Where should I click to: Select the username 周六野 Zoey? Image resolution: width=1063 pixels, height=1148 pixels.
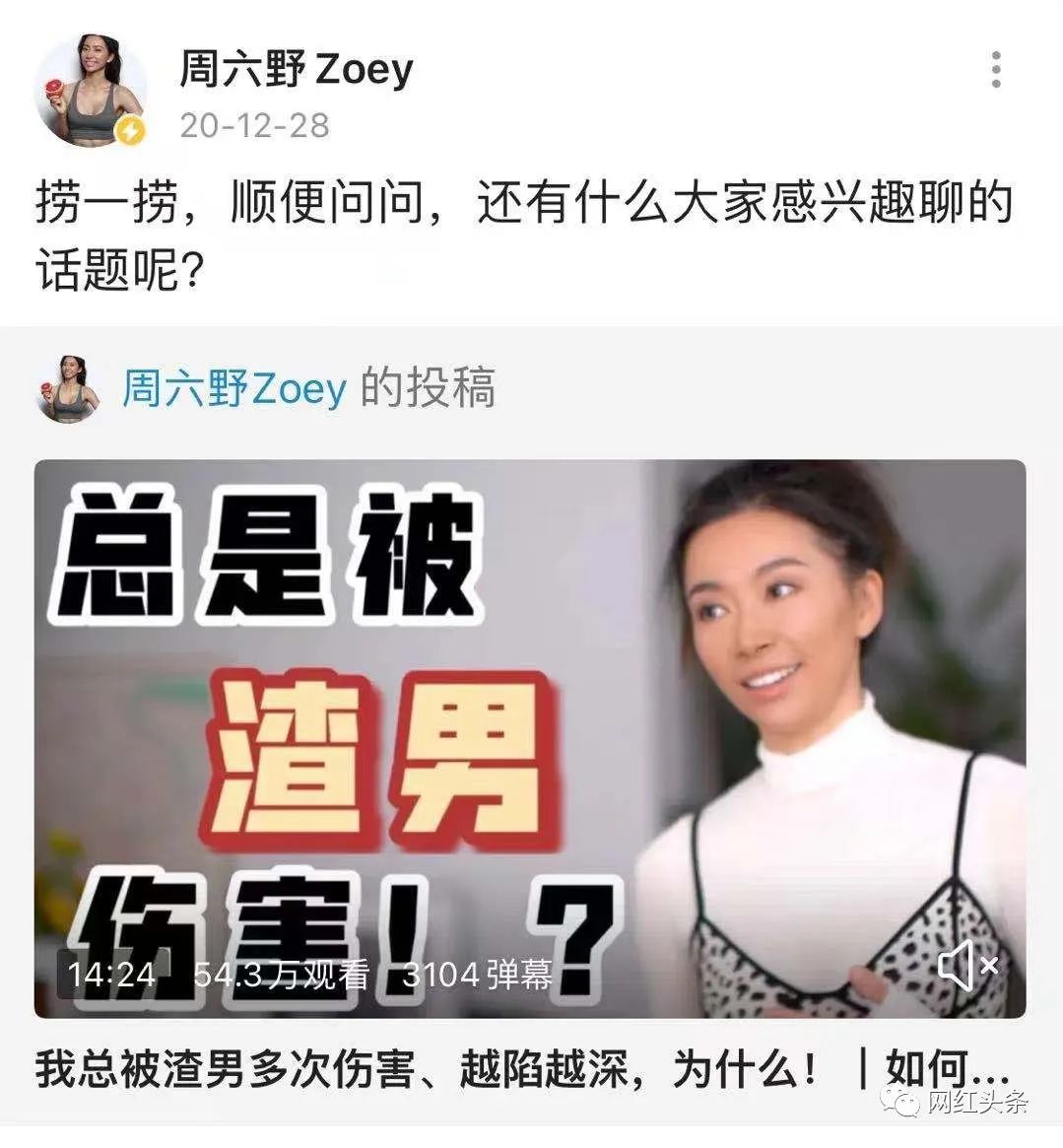295,69
